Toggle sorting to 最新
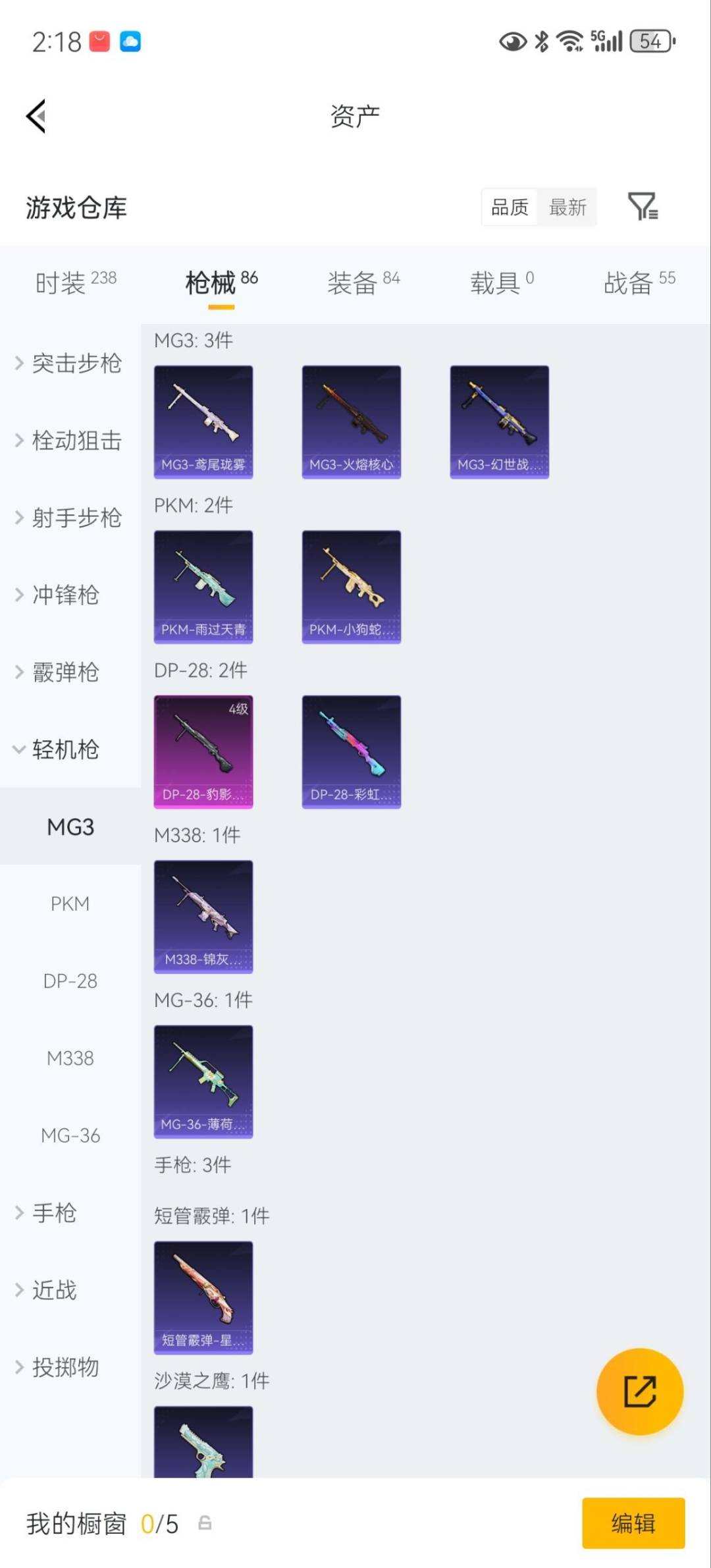The height and width of the screenshot is (1568, 711). (x=567, y=207)
